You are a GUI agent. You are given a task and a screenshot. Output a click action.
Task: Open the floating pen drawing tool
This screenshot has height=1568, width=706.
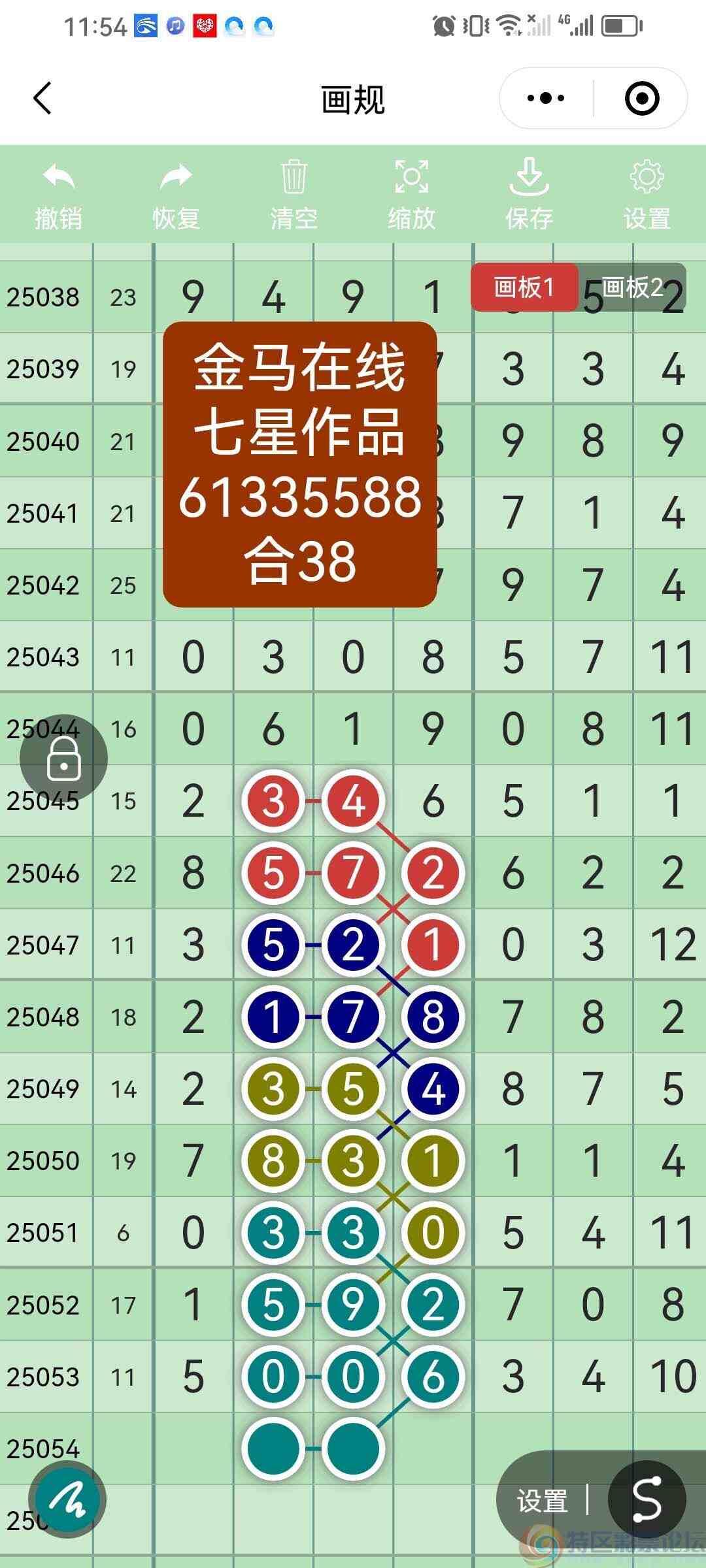point(67,1499)
